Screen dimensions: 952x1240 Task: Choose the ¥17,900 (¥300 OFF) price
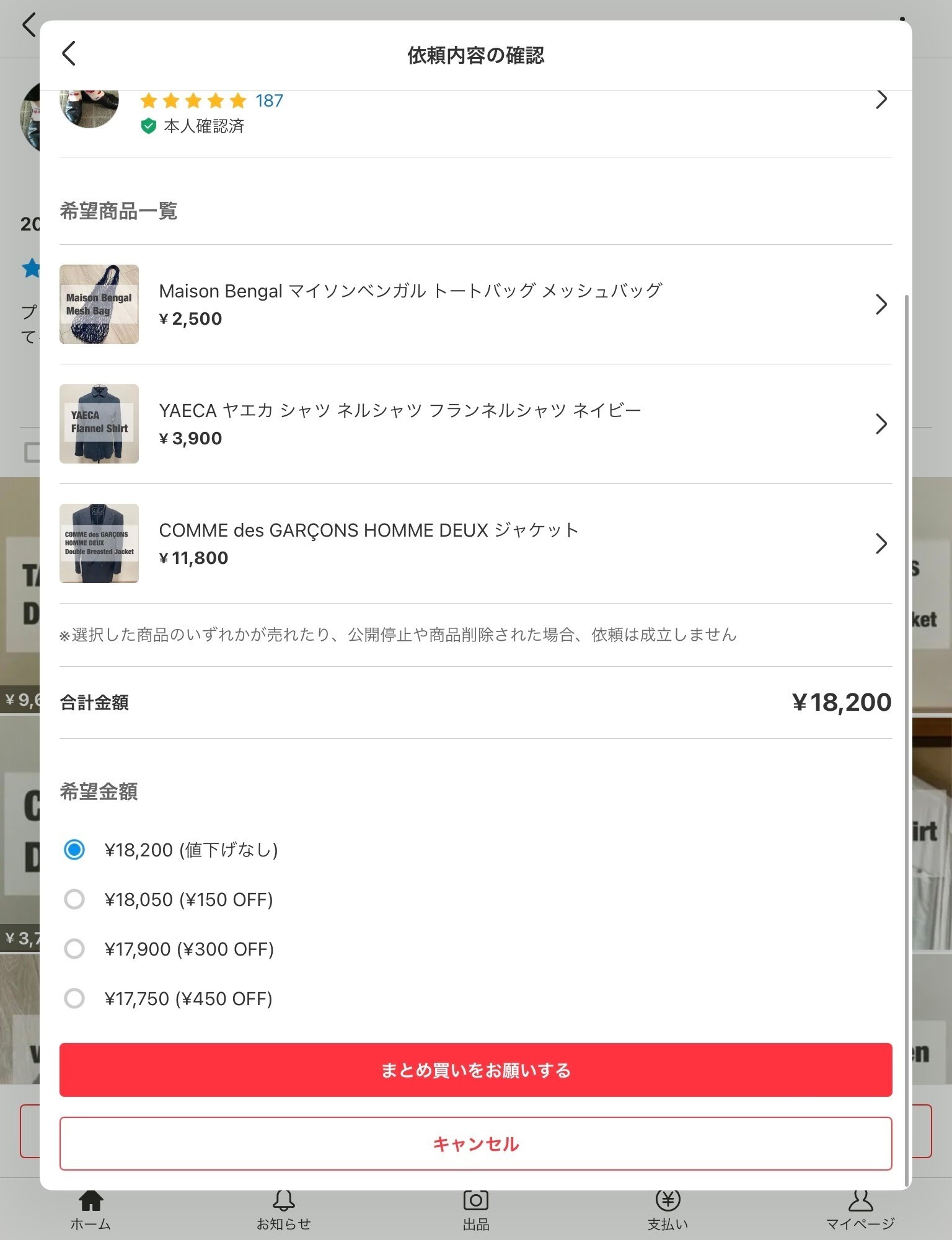click(74, 949)
